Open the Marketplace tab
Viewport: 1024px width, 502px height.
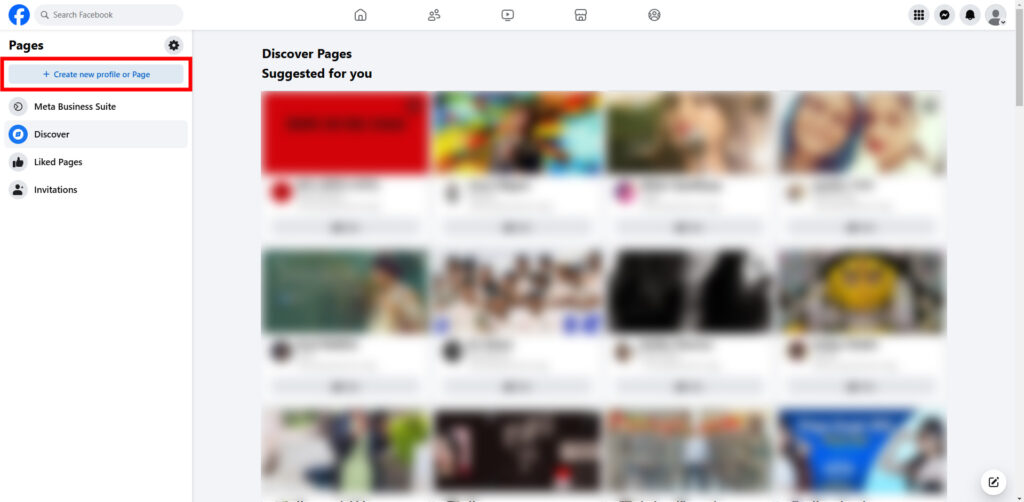point(580,15)
